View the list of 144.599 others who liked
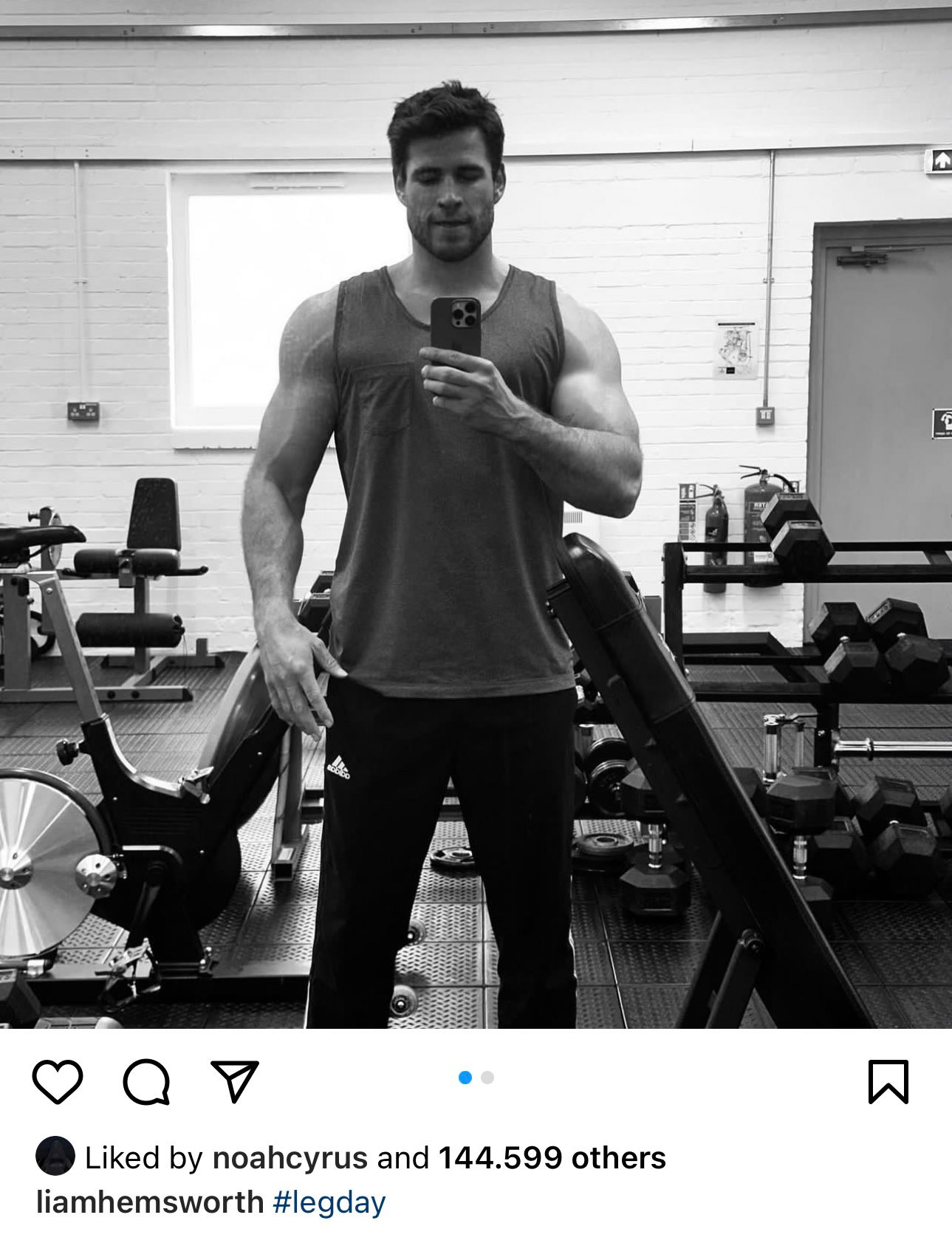 coord(552,1158)
